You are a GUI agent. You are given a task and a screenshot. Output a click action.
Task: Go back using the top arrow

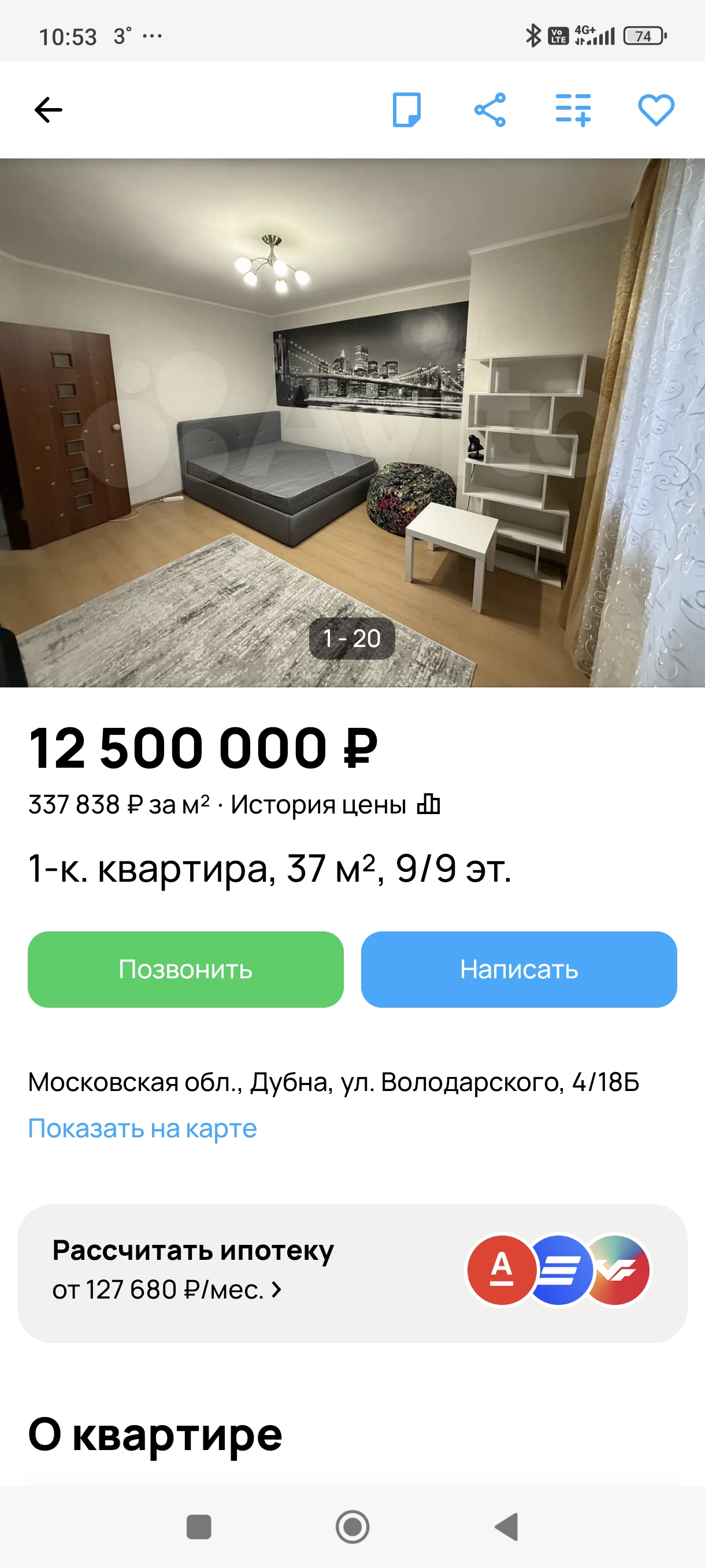click(x=48, y=110)
